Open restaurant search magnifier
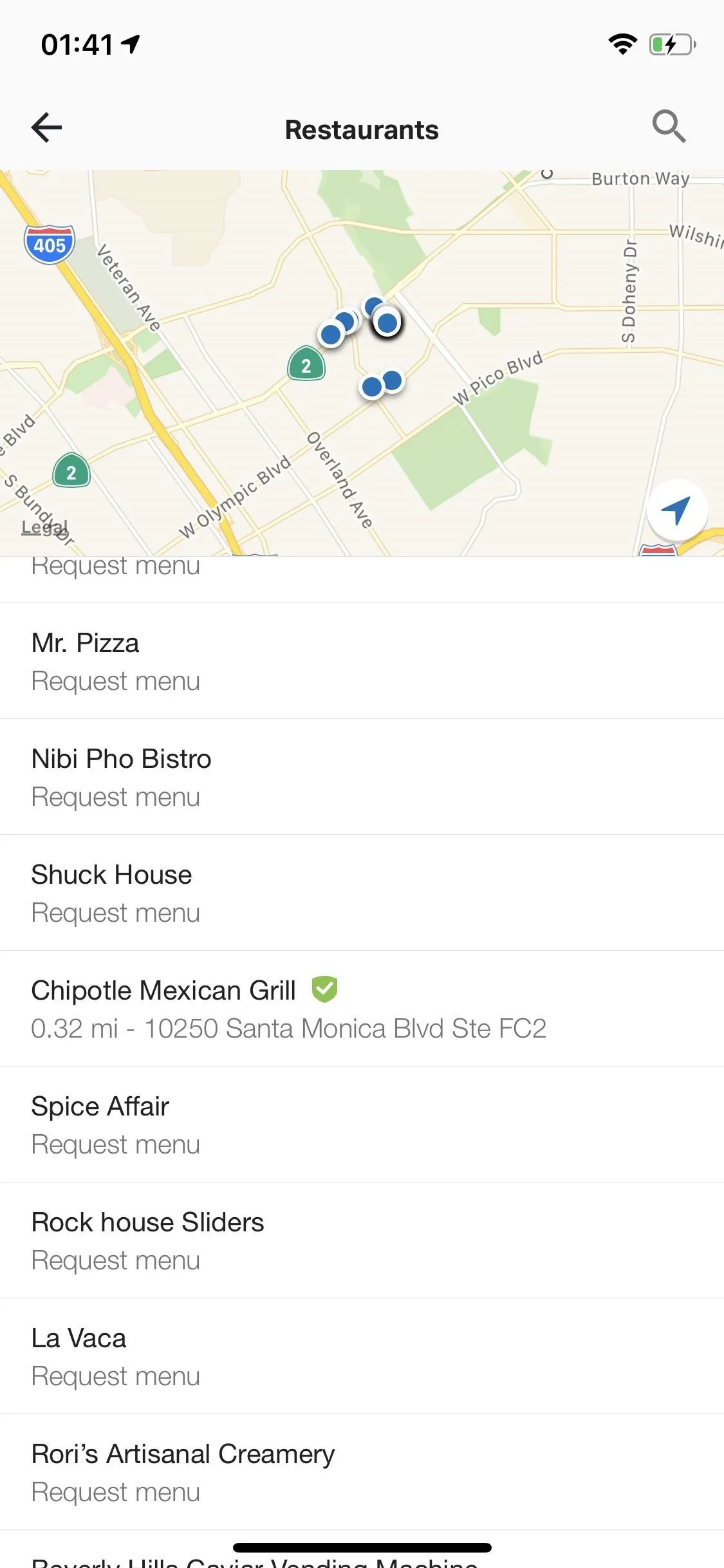The height and width of the screenshot is (1568, 724). [x=669, y=127]
